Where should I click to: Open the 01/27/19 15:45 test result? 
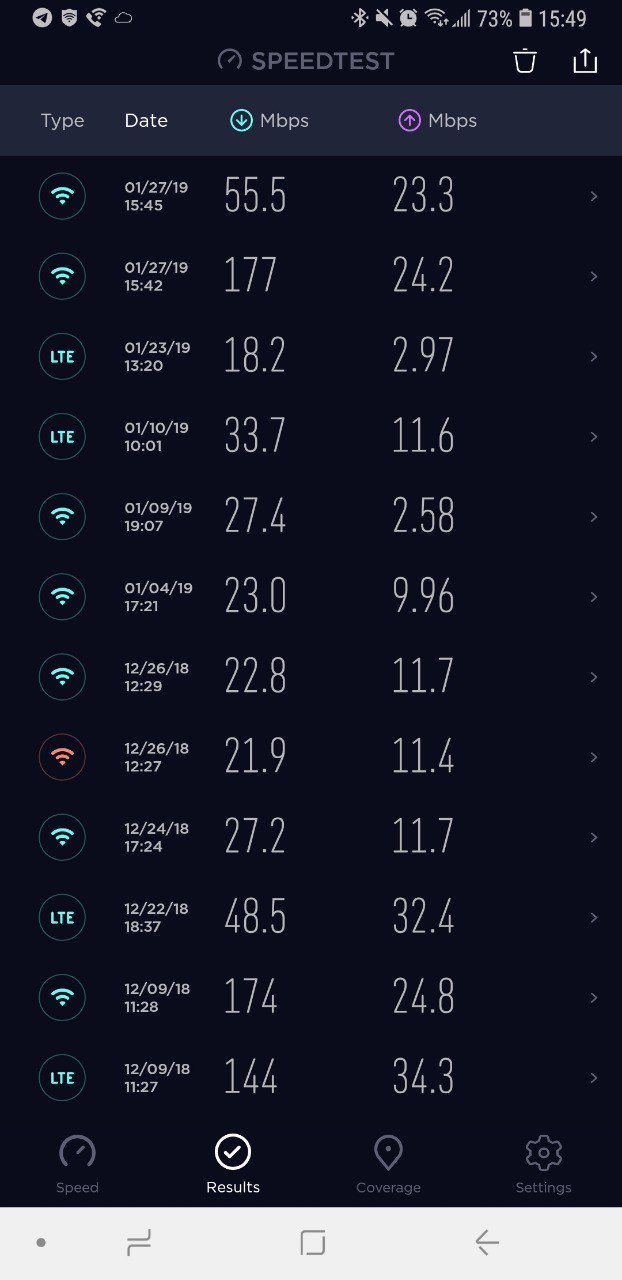(x=311, y=196)
